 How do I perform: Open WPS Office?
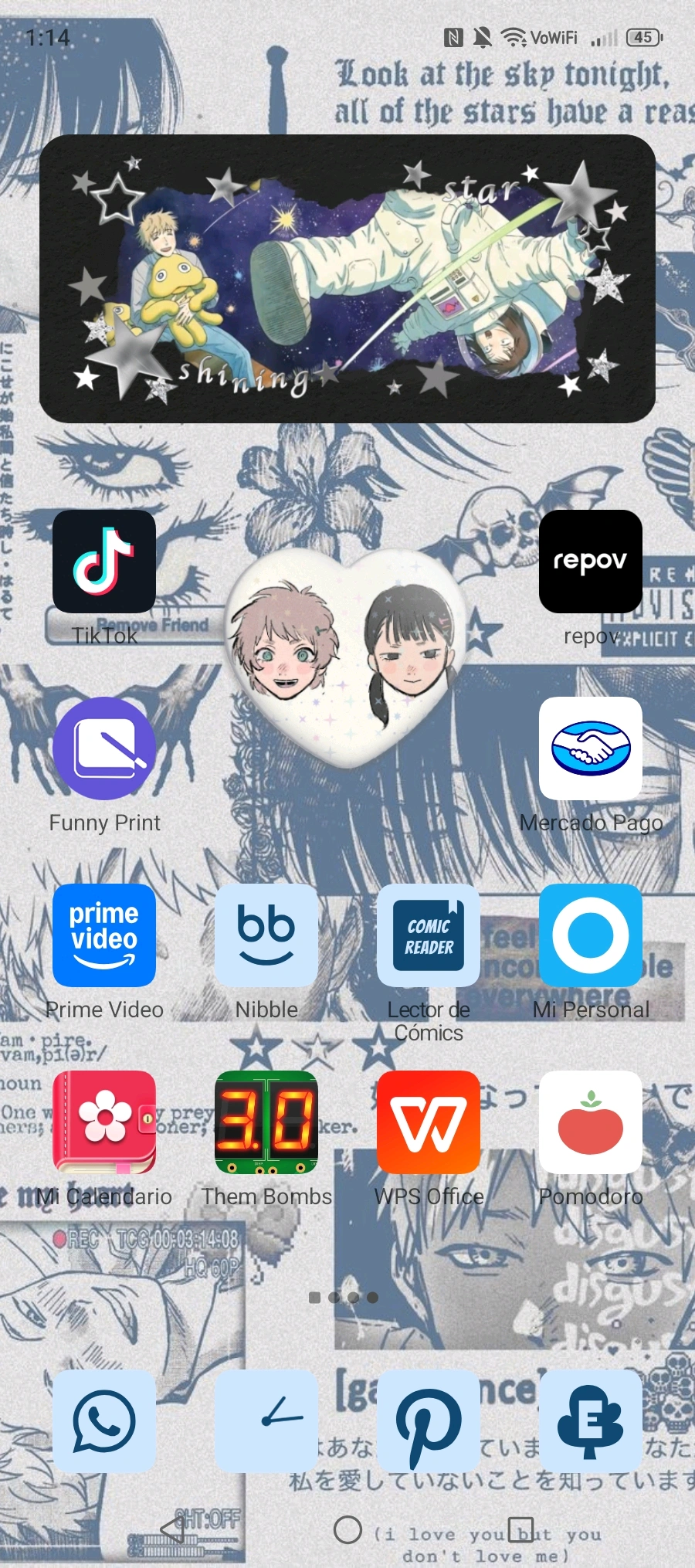point(429,1122)
